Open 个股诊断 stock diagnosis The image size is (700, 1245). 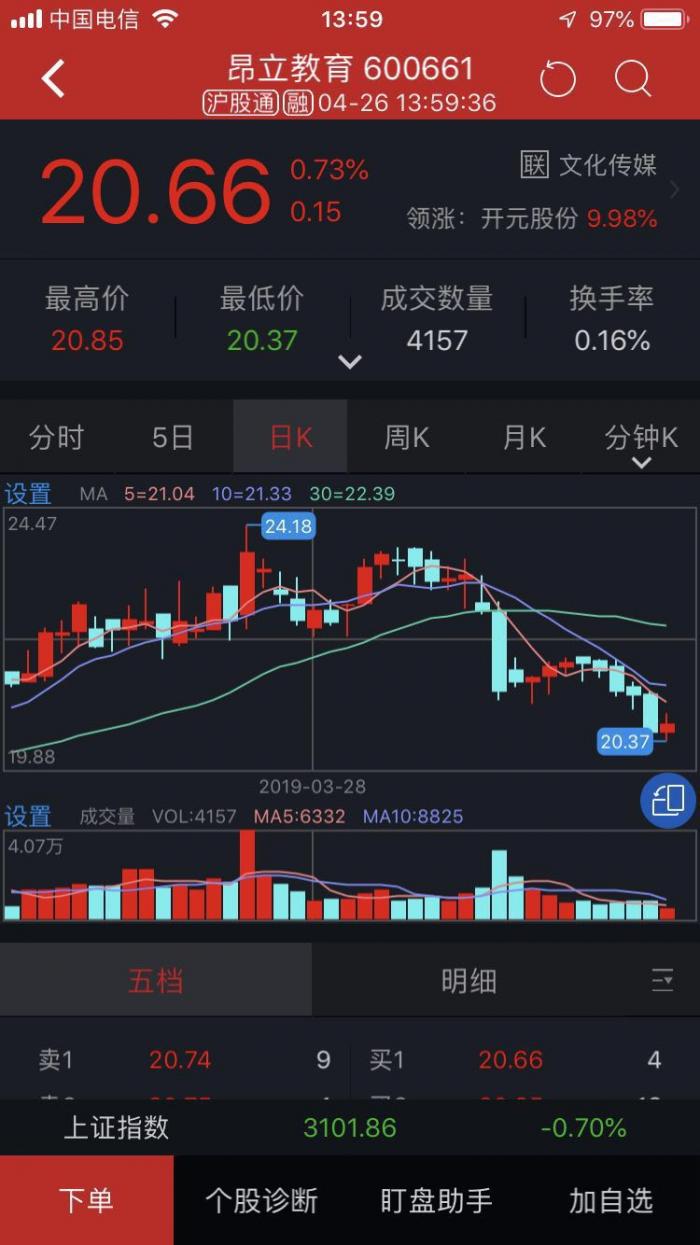click(262, 1200)
